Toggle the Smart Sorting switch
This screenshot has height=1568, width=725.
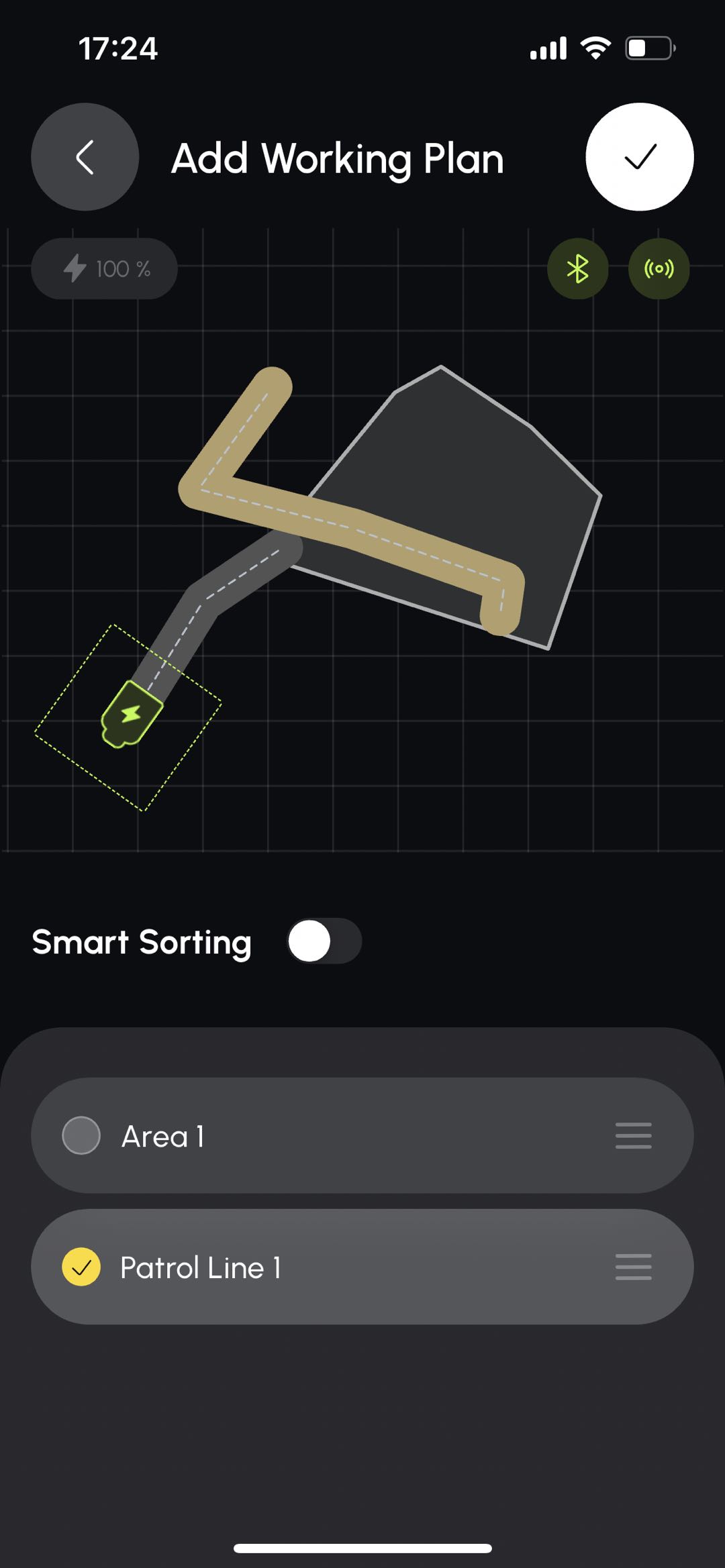tap(324, 941)
